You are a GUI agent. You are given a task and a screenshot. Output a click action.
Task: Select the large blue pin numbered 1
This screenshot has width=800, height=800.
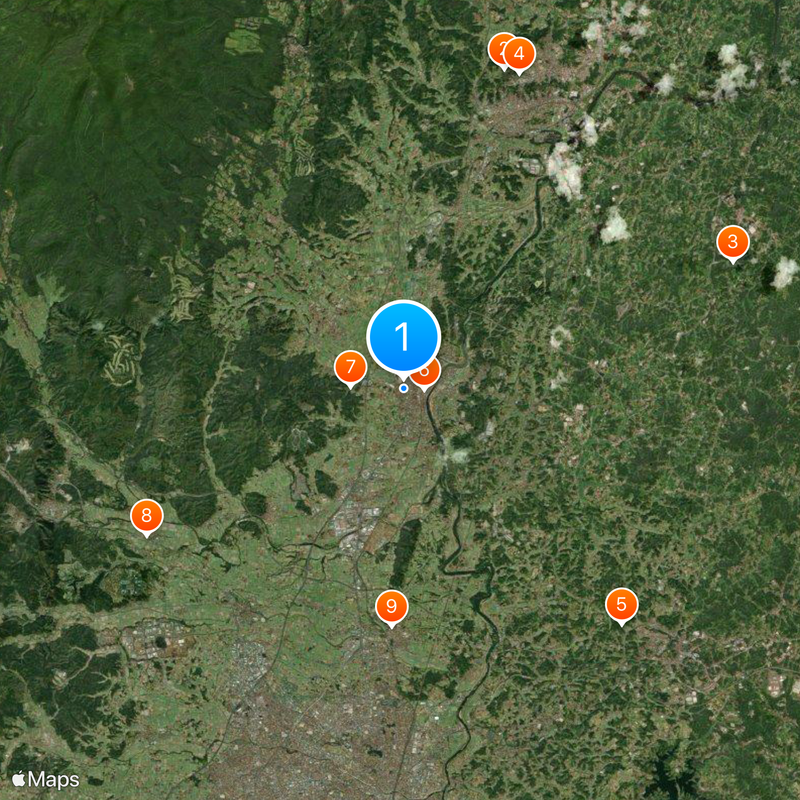[x=404, y=338]
